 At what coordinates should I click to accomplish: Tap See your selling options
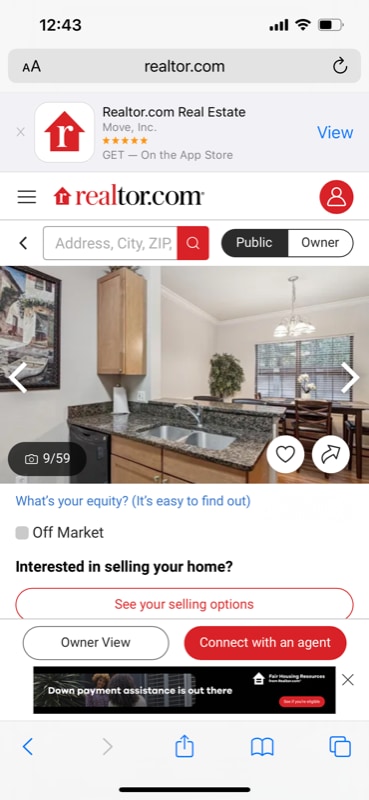coord(184,604)
